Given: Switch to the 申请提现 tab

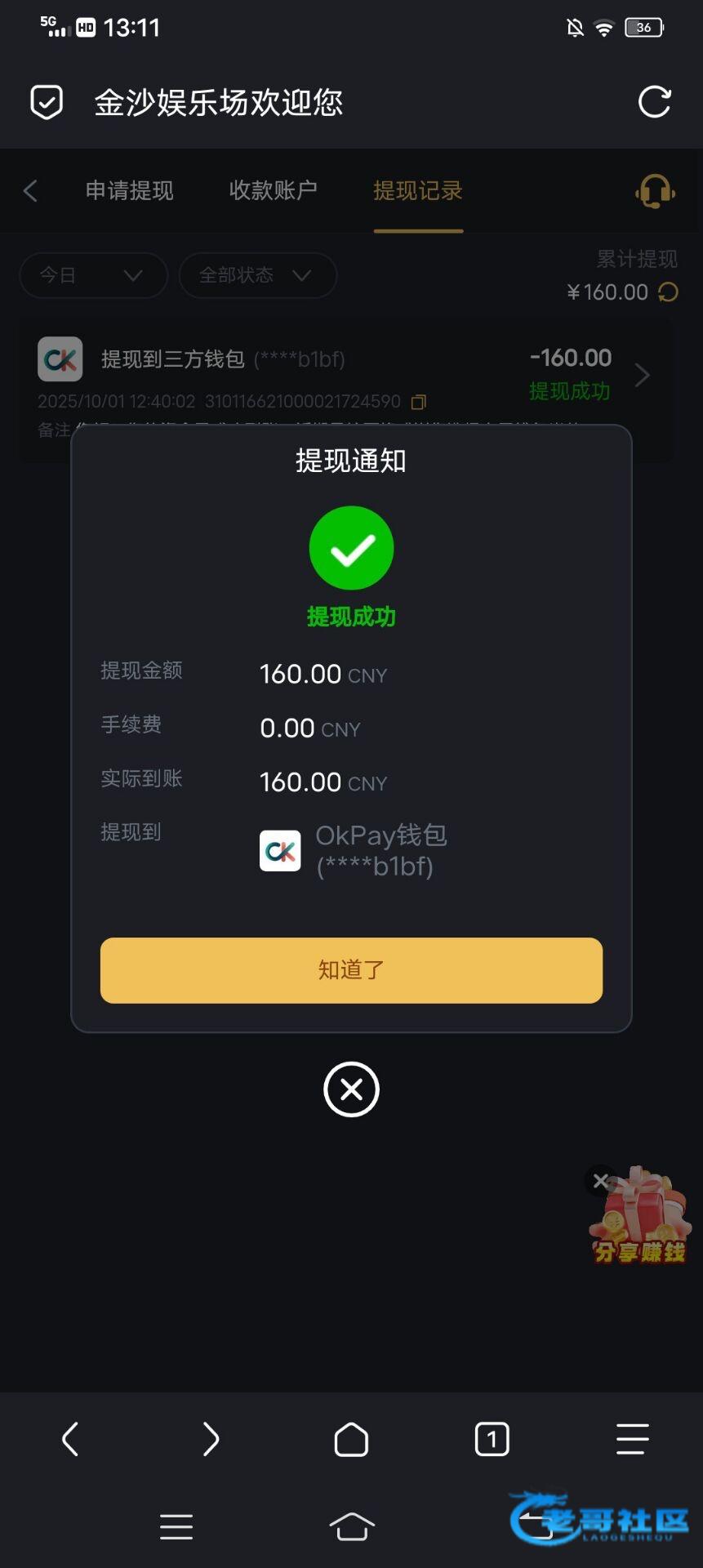Looking at the screenshot, I should (x=129, y=191).
